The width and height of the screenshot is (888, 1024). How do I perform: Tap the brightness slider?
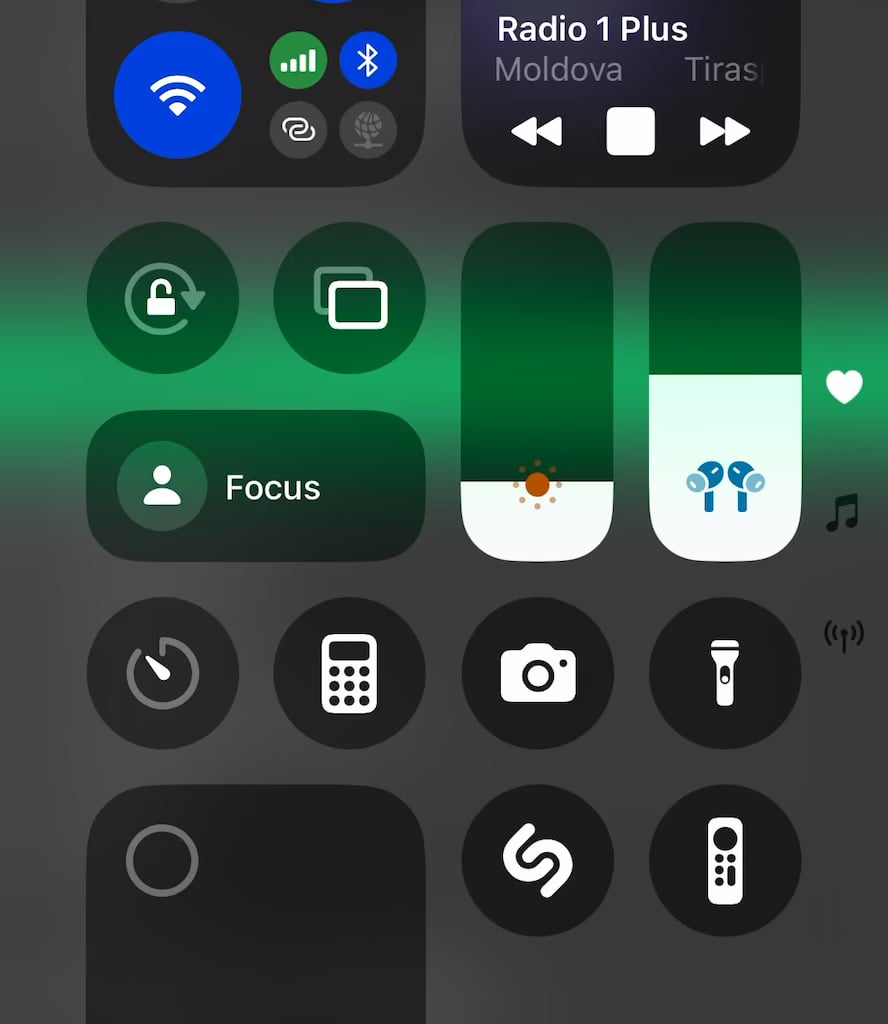coord(537,392)
